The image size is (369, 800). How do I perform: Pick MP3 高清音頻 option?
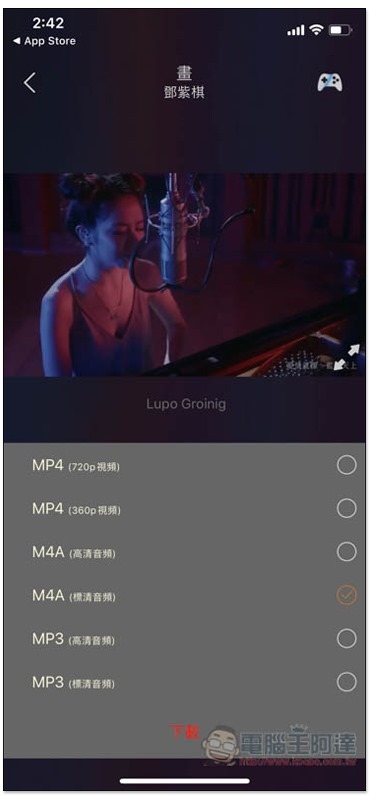(x=184, y=639)
